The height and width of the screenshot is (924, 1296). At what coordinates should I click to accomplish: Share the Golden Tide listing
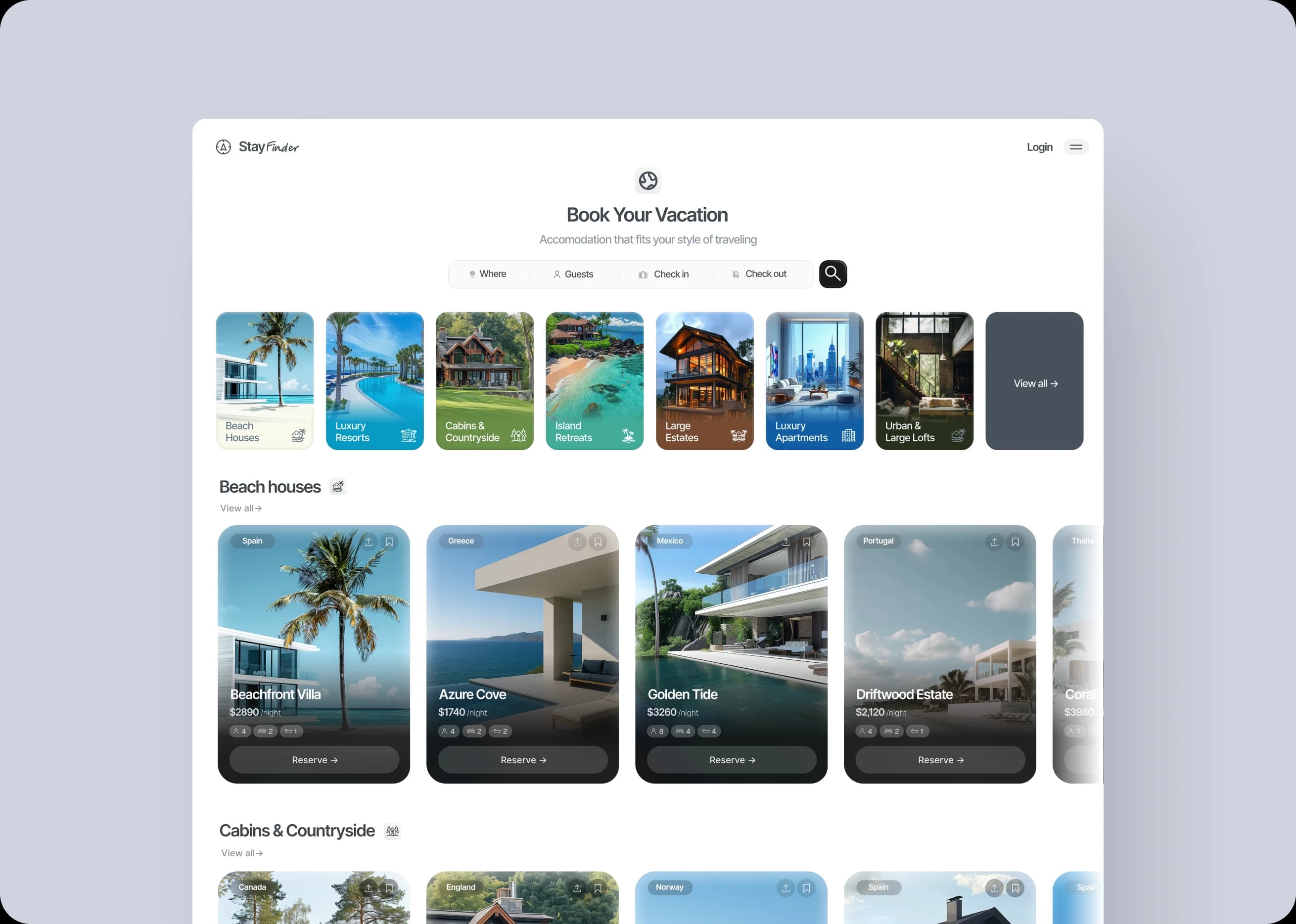(786, 542)
